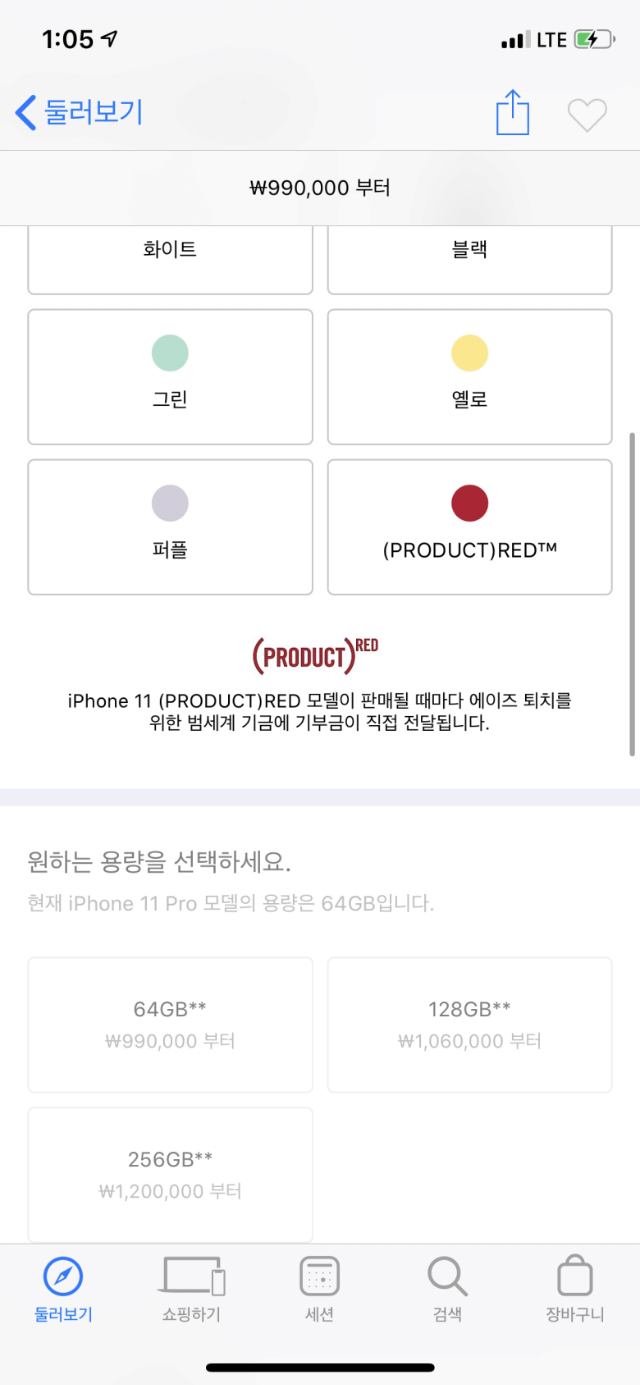640x1385 pixels.
Task: Pick the 퍼플 color option
Action: point(170,527)
